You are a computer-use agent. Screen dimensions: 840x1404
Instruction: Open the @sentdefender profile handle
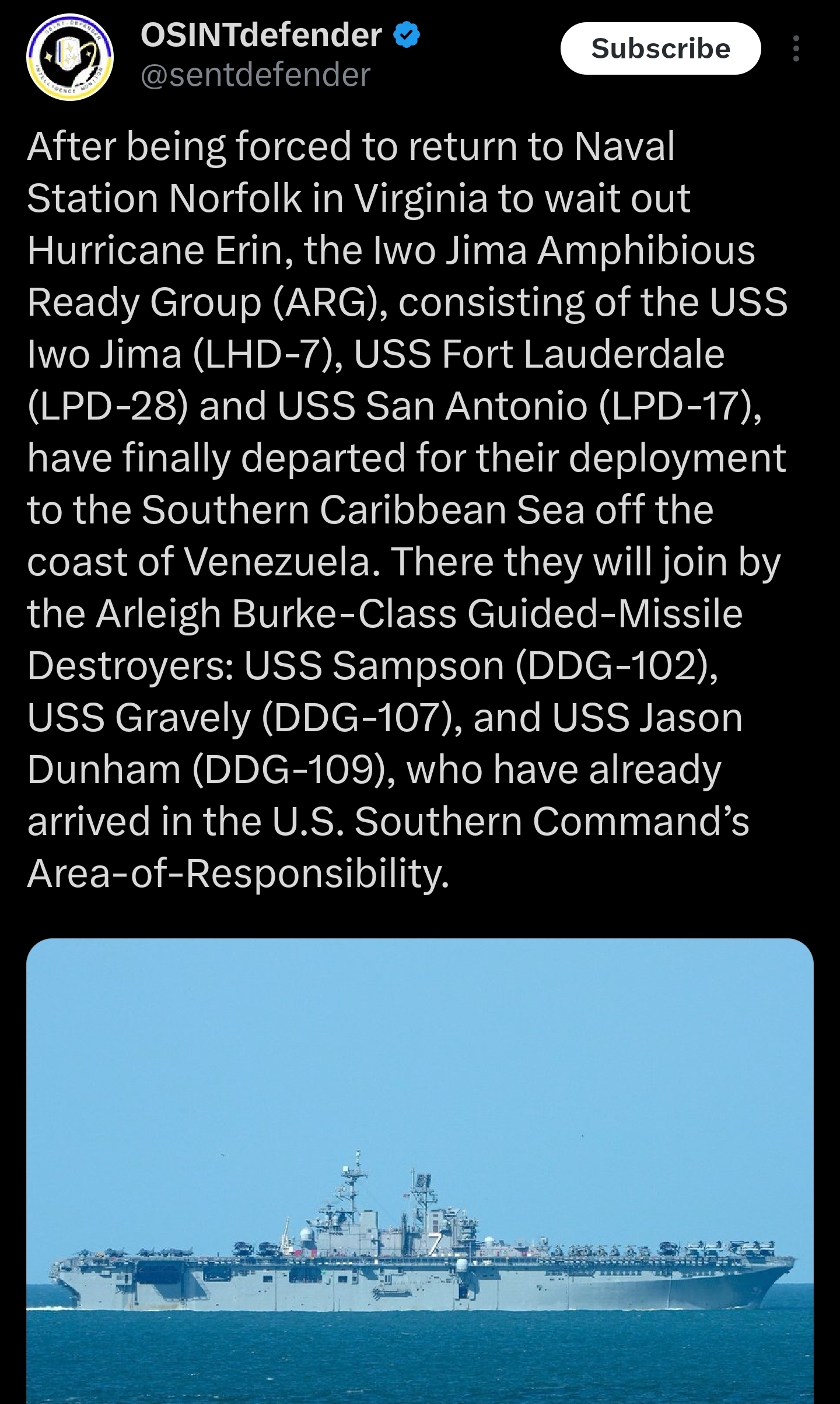point(256,75)
